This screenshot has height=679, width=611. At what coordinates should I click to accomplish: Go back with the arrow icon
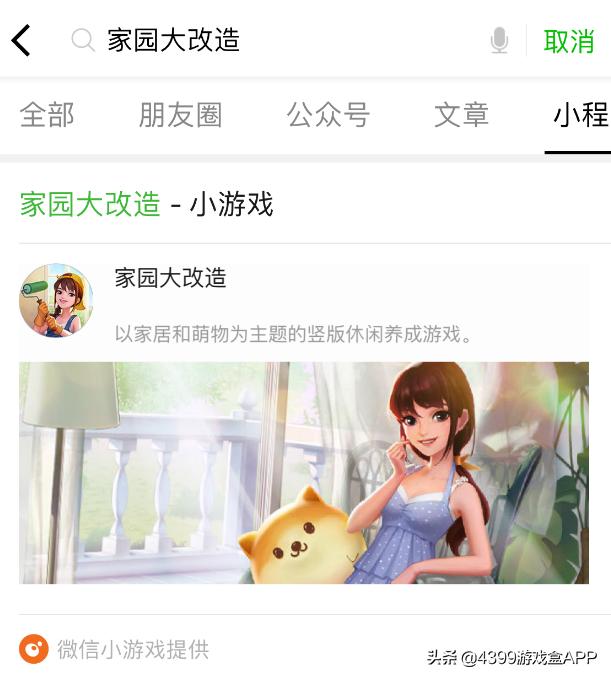[22, 40]
